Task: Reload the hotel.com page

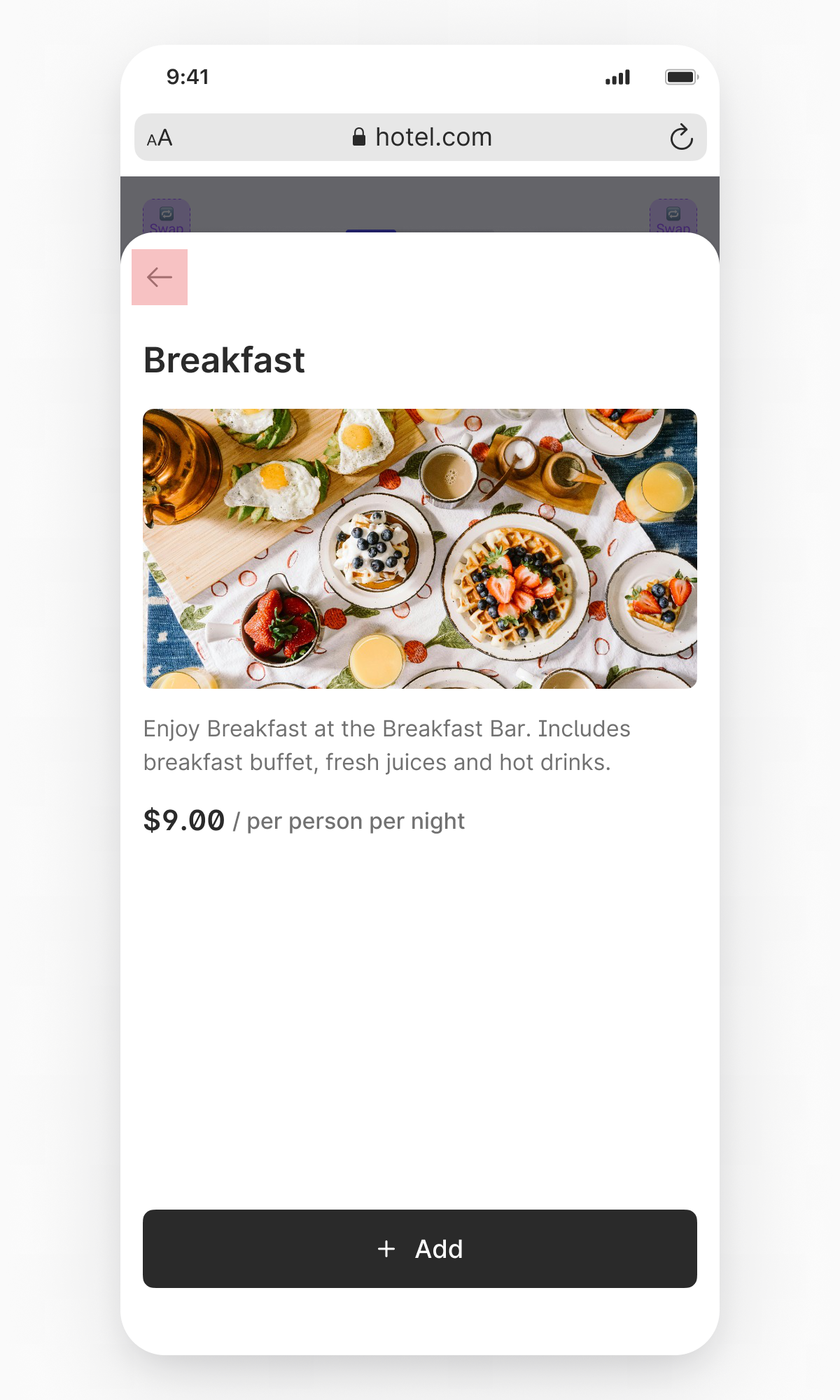Action: click(x=681, y=137)
